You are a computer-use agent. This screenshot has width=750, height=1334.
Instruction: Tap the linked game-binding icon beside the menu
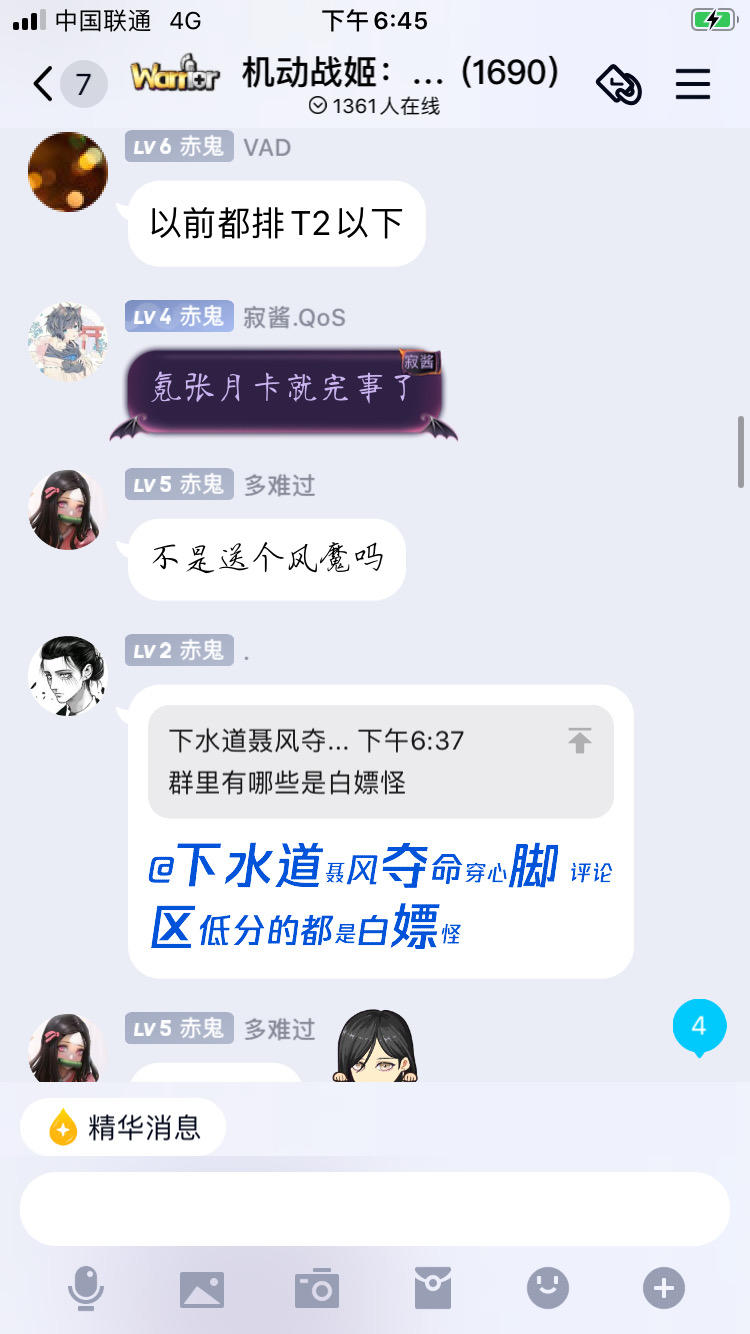618,84
